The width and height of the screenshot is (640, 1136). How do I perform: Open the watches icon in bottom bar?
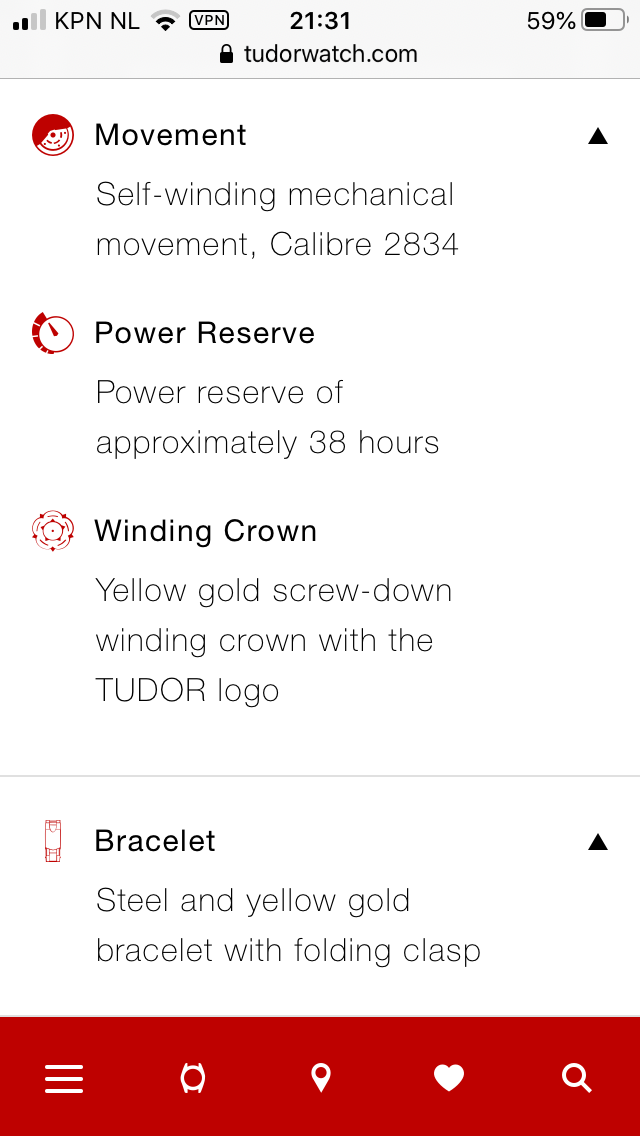pos(193,1079)
